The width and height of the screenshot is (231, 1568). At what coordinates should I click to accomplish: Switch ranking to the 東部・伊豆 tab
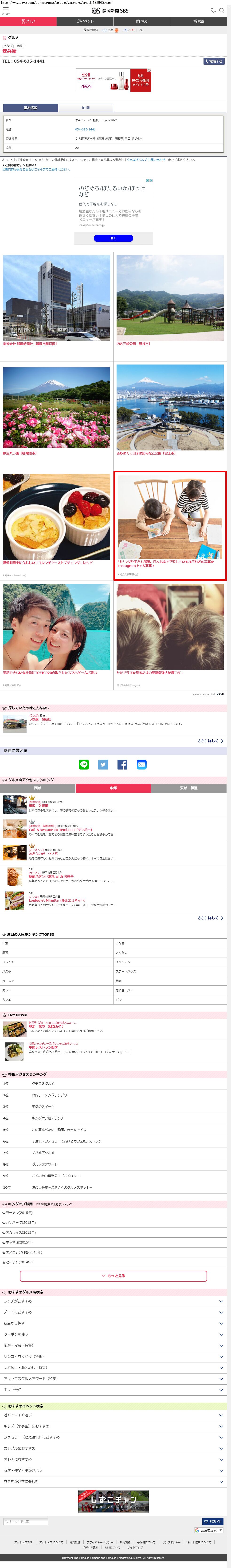pyautogui.click(x=188, y=788)
